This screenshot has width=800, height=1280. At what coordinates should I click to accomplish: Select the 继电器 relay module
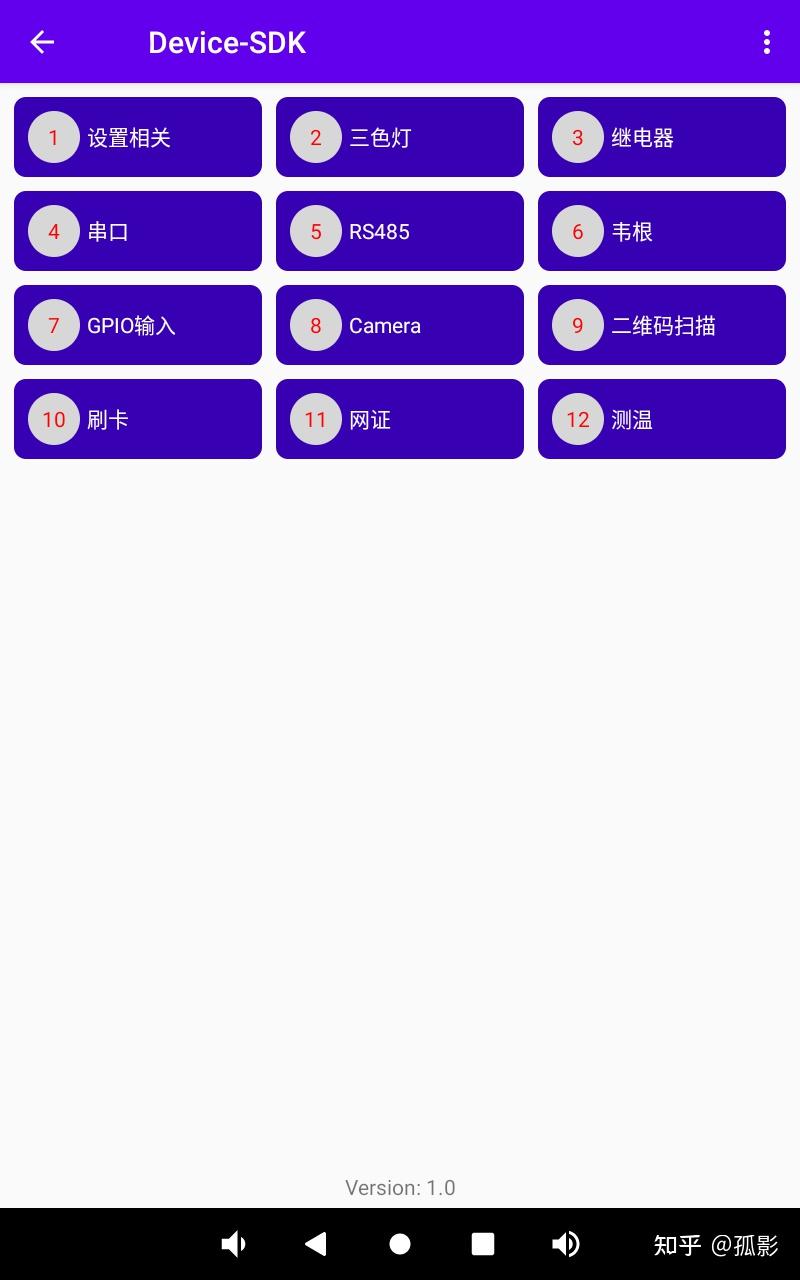tap(661, 137)
